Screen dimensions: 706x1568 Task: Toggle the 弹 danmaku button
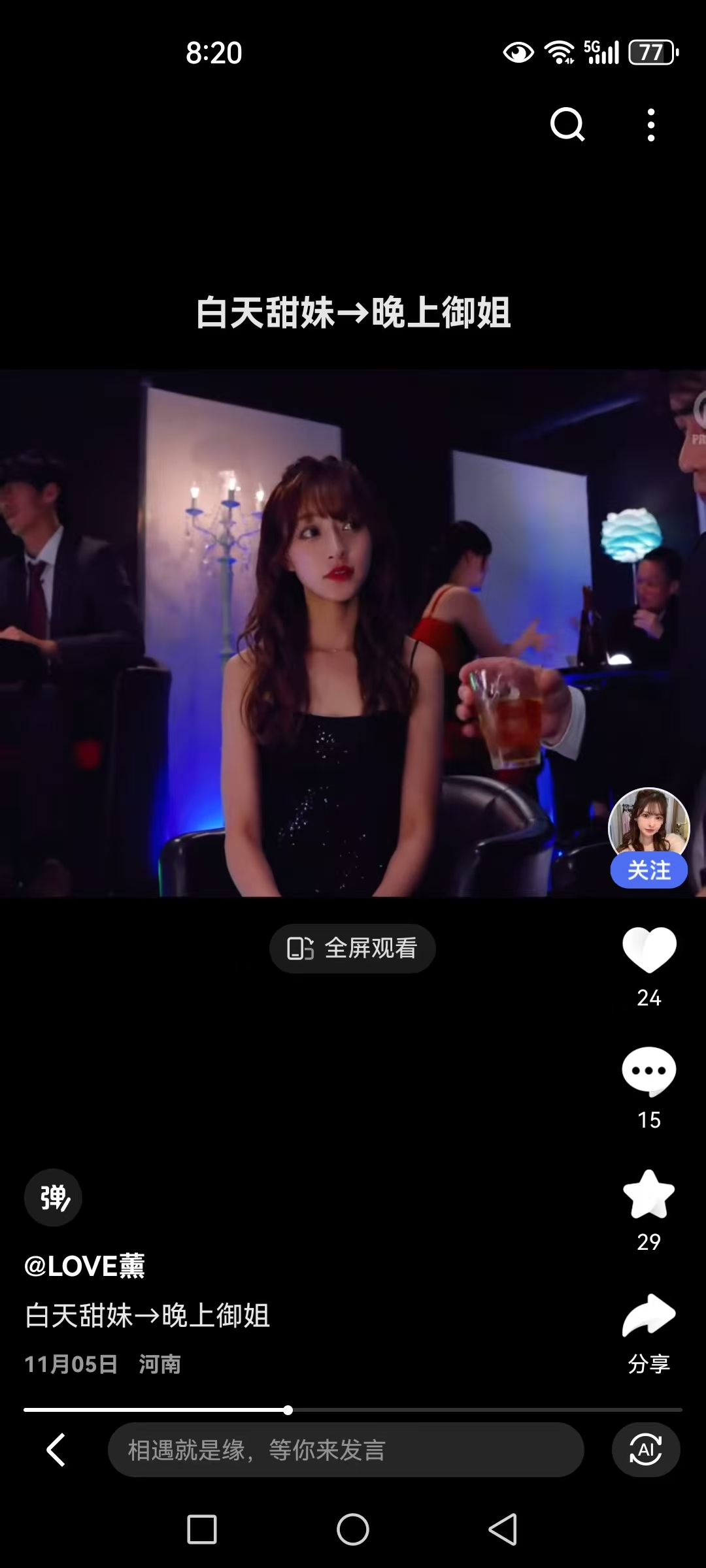point(53,1198)
